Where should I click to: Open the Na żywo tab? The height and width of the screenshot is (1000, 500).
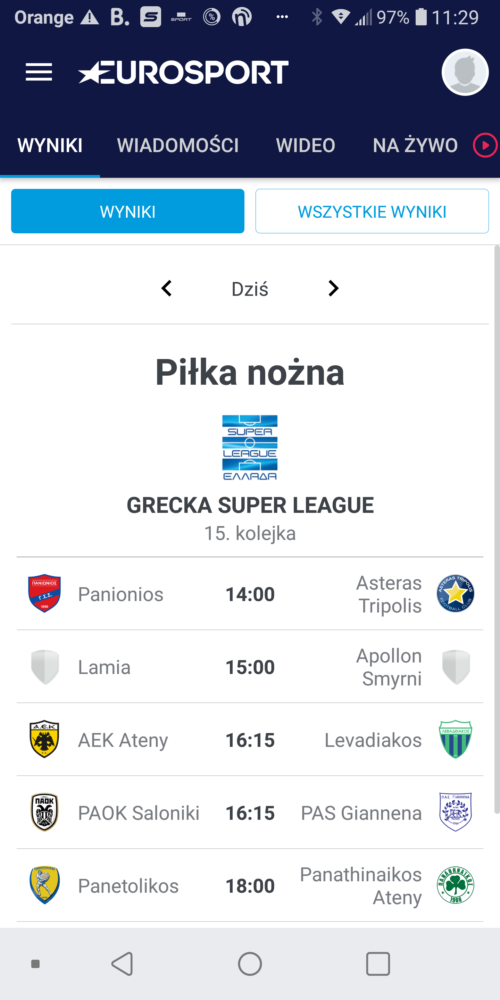434,145
